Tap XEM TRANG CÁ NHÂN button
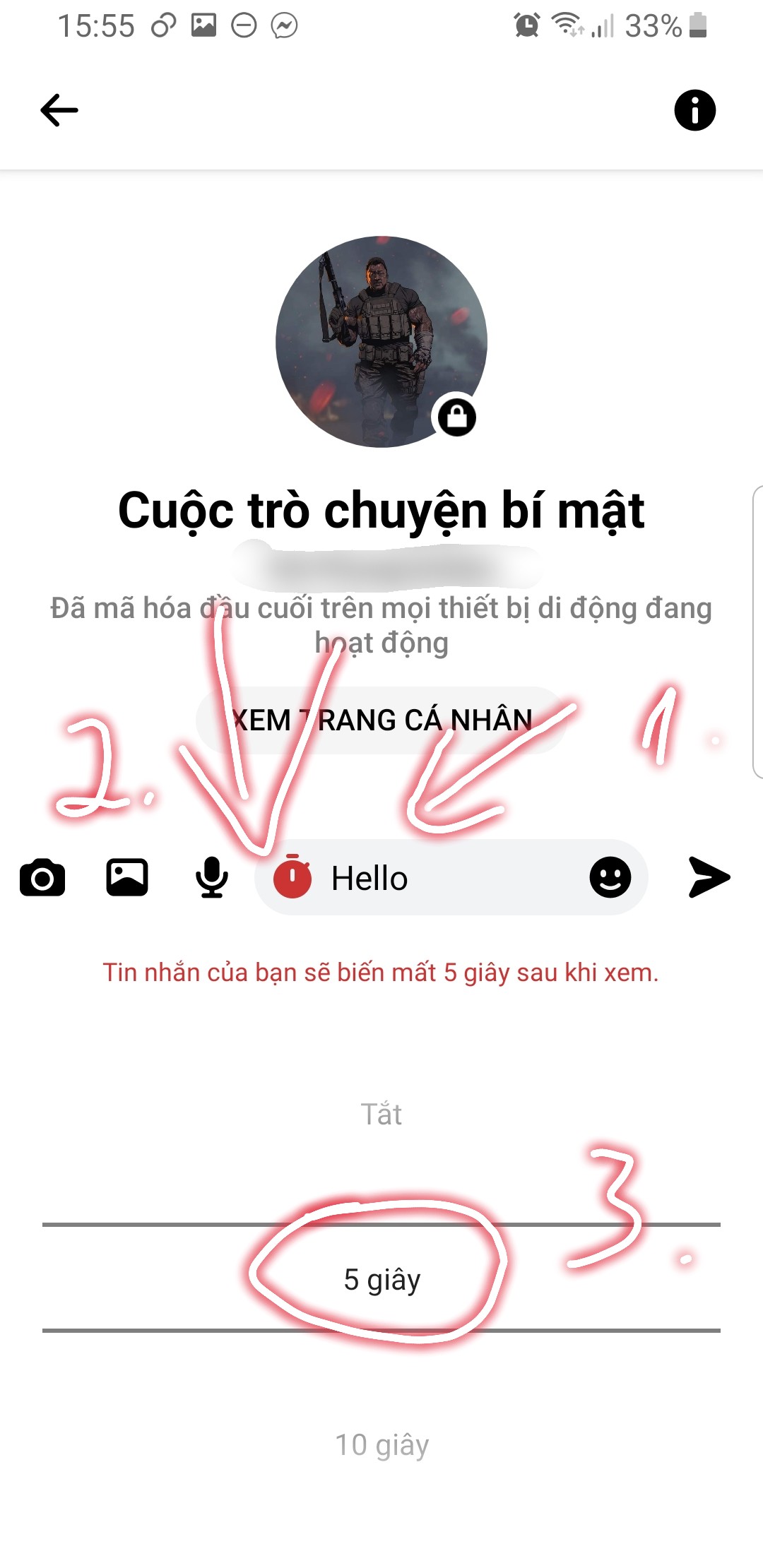 381,720
